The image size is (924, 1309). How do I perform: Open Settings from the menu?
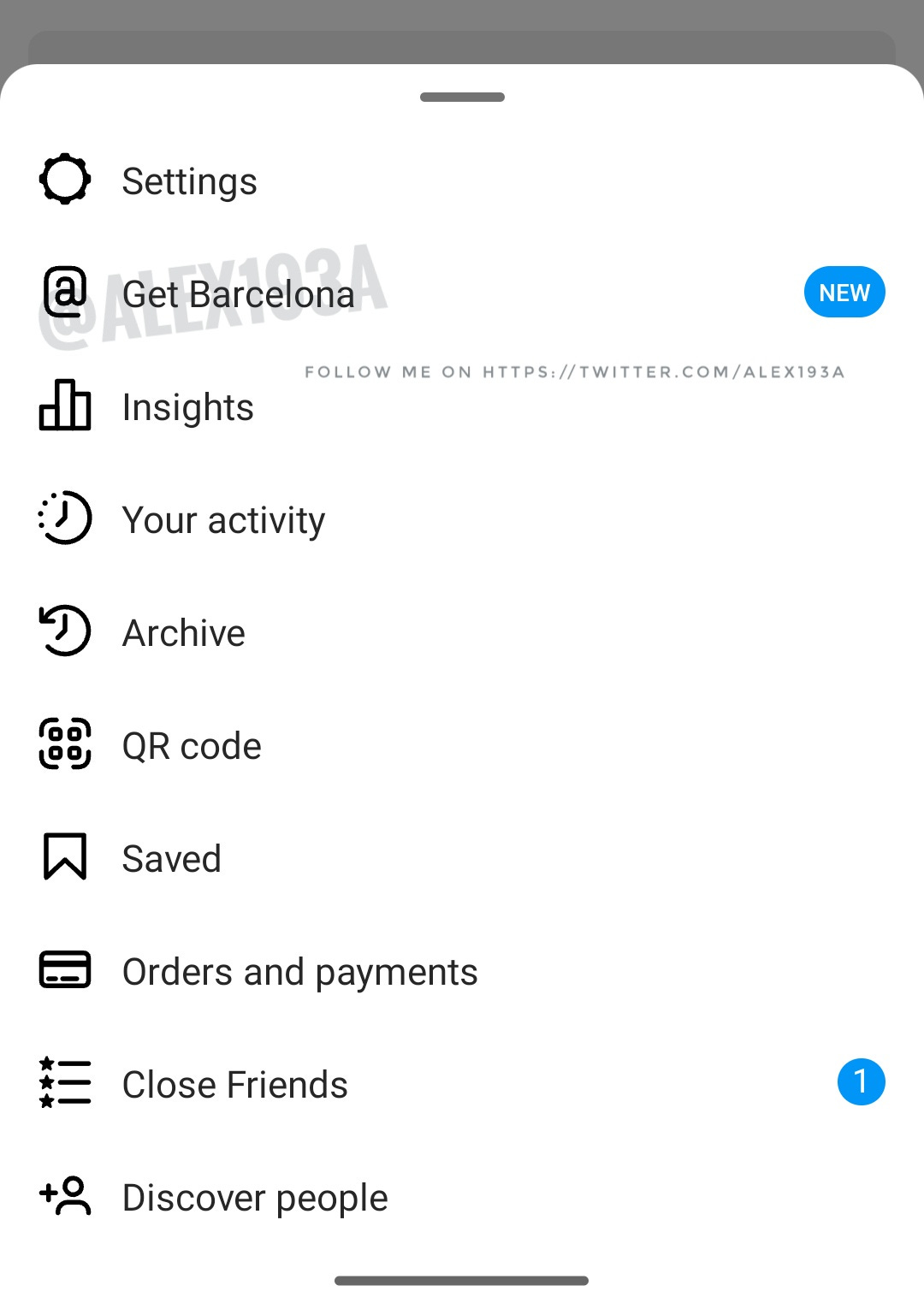coord(189,181)
